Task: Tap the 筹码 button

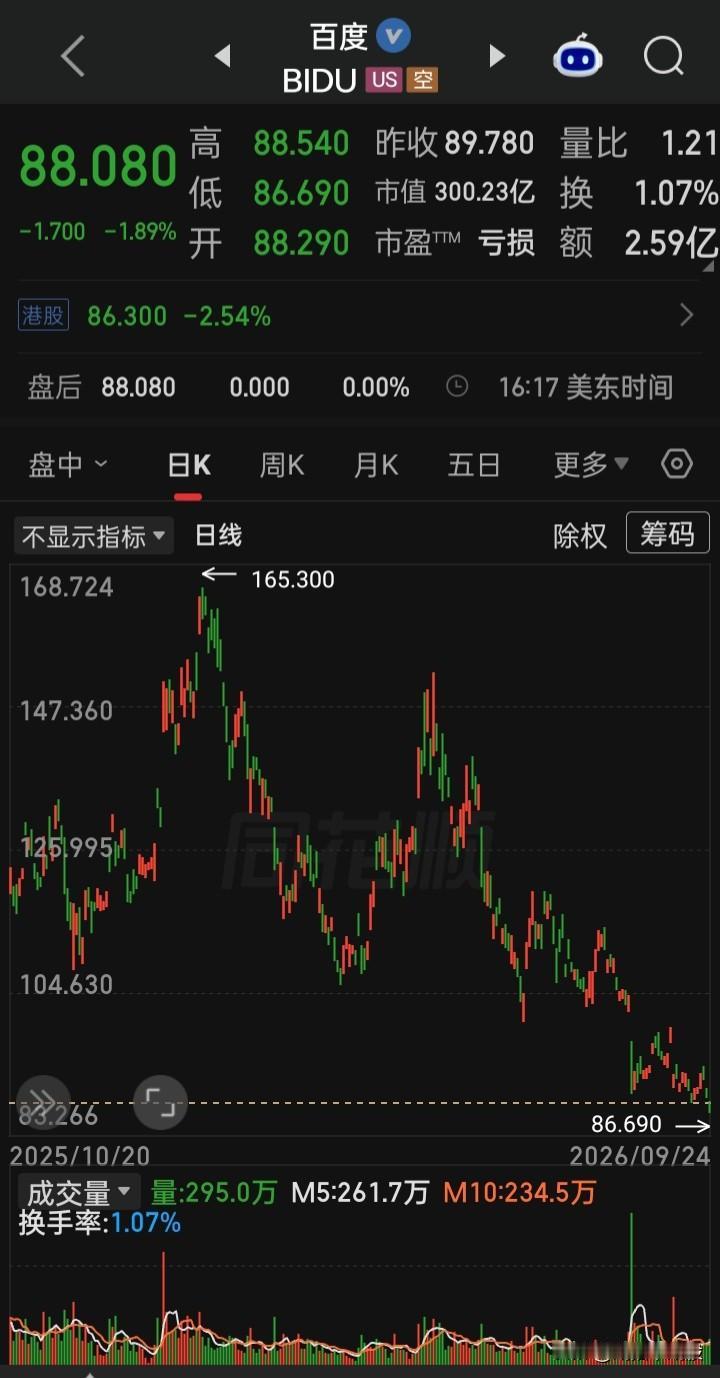Action: [668, 534]
